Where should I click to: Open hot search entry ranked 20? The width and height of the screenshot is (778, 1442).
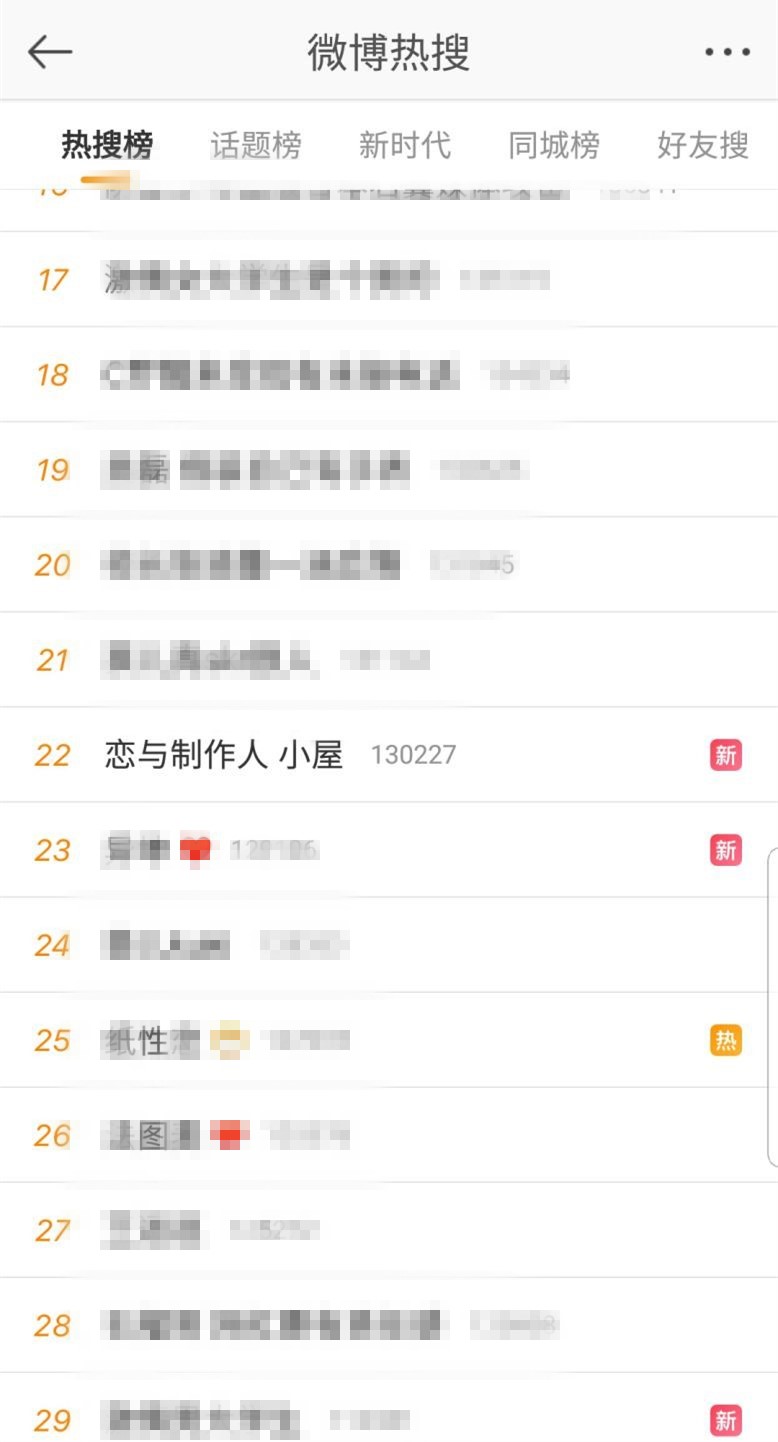coord(389,565)
